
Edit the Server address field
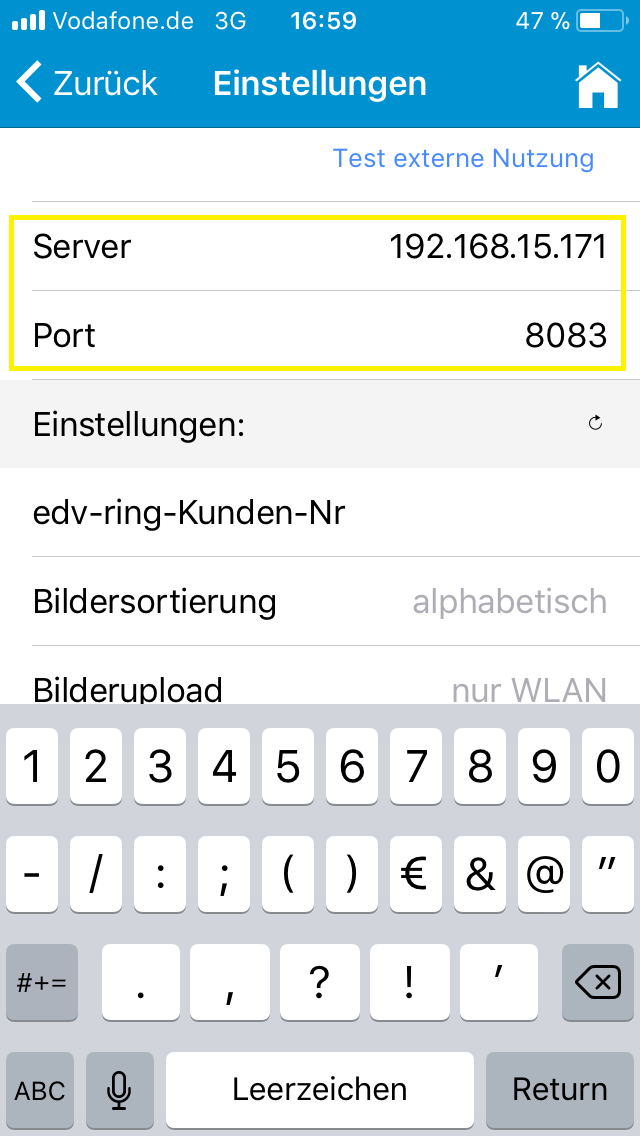pyautogui.click(x=497, y=246)
